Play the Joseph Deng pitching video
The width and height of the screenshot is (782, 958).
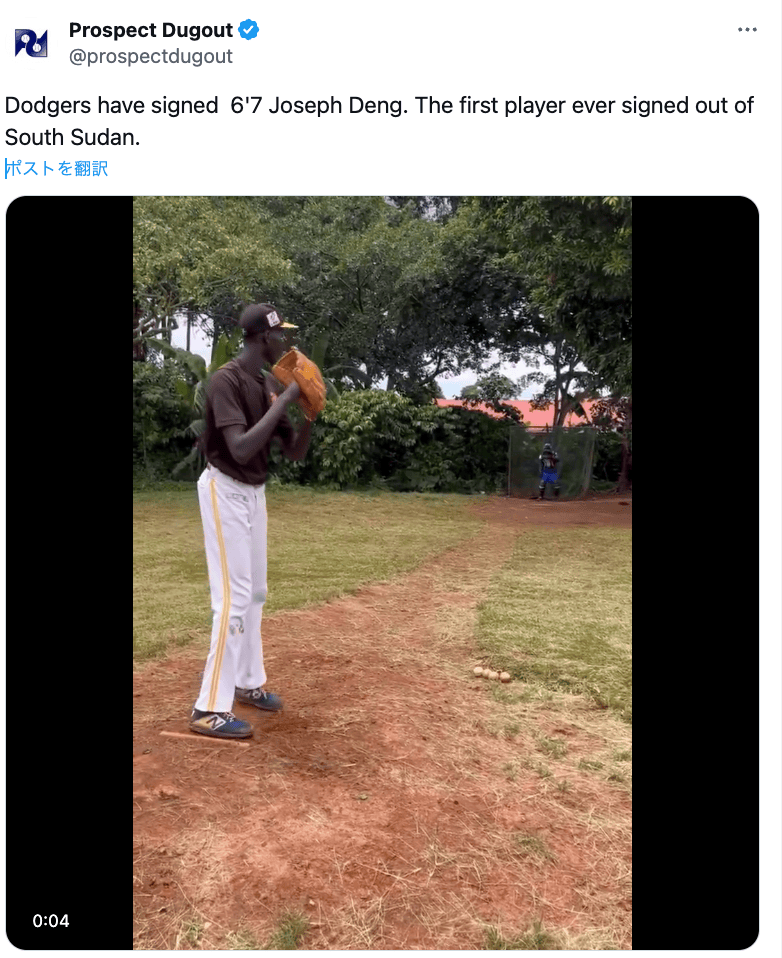point(382,572)
